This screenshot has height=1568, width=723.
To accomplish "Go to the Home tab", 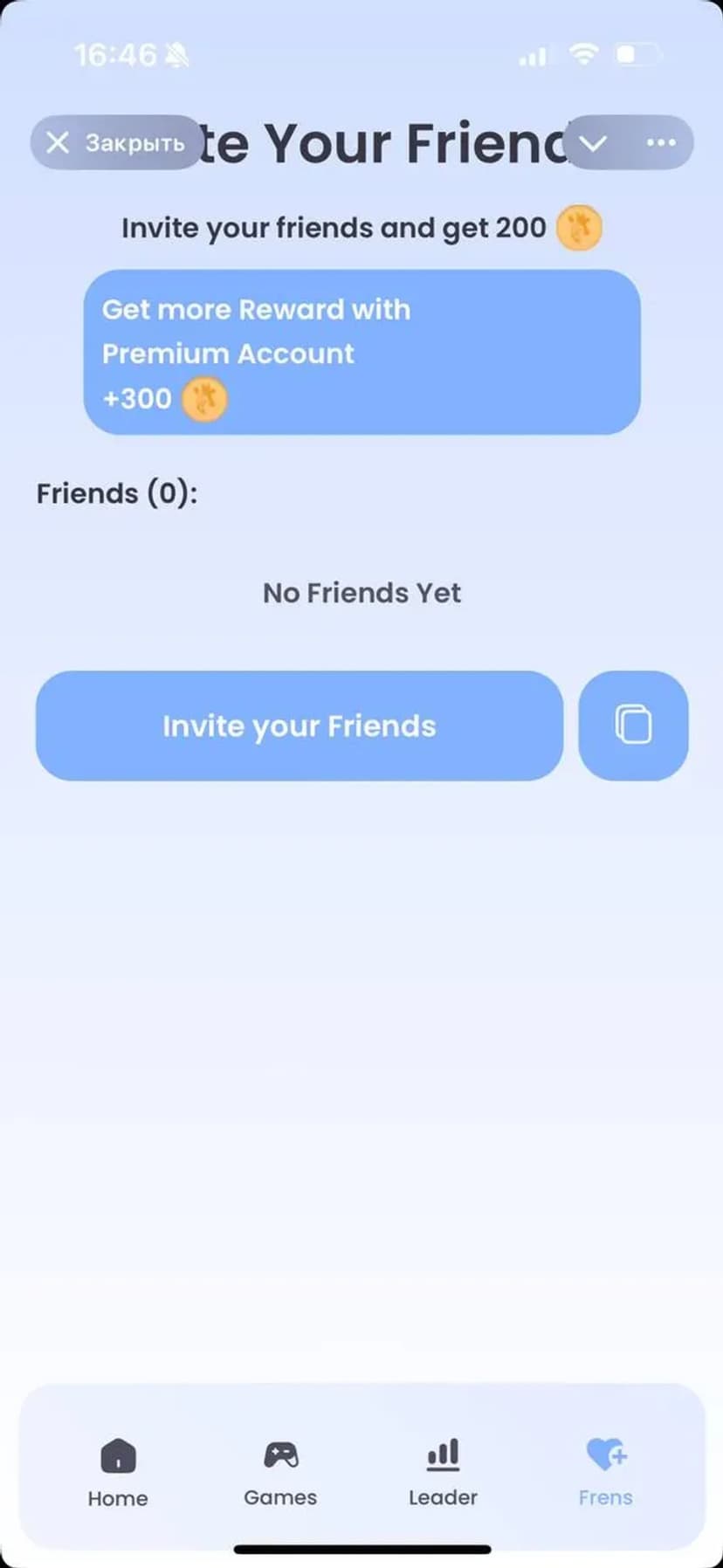I will pos(118,1472).
